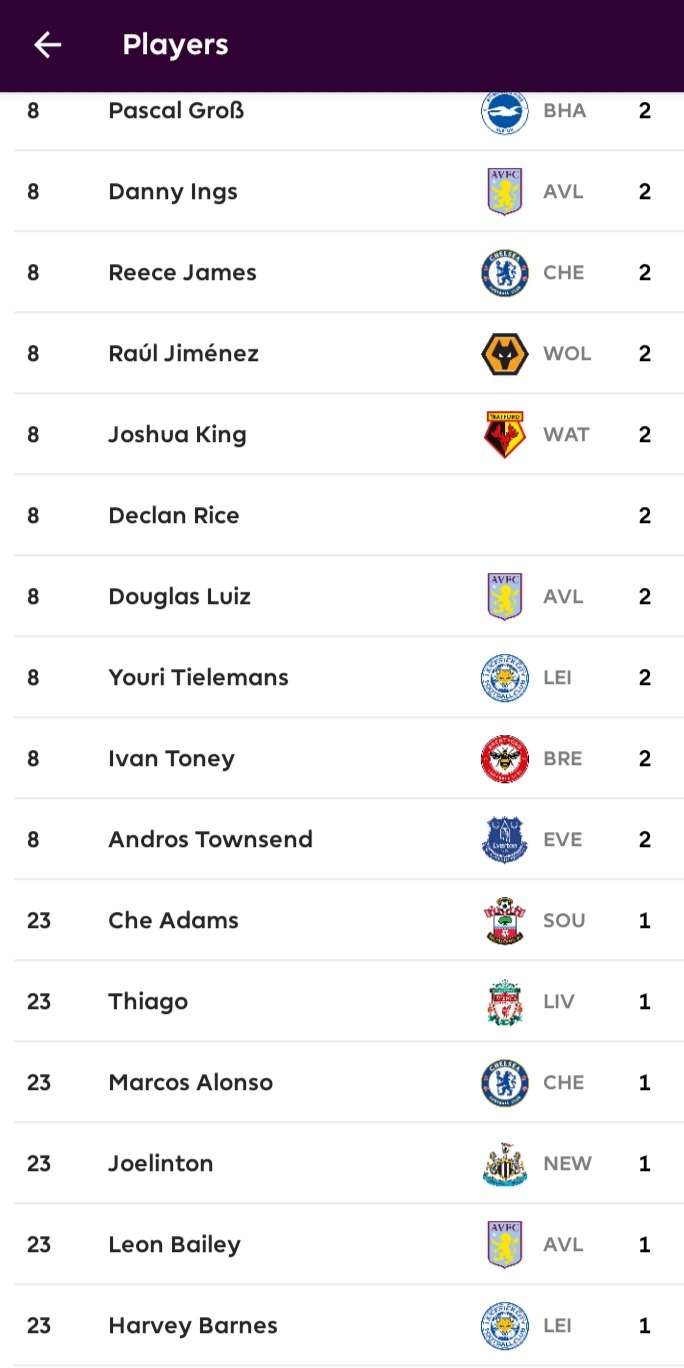Select Declan Rice in the list
This screenshot has height=1368, width=684.
pos(342,516)
